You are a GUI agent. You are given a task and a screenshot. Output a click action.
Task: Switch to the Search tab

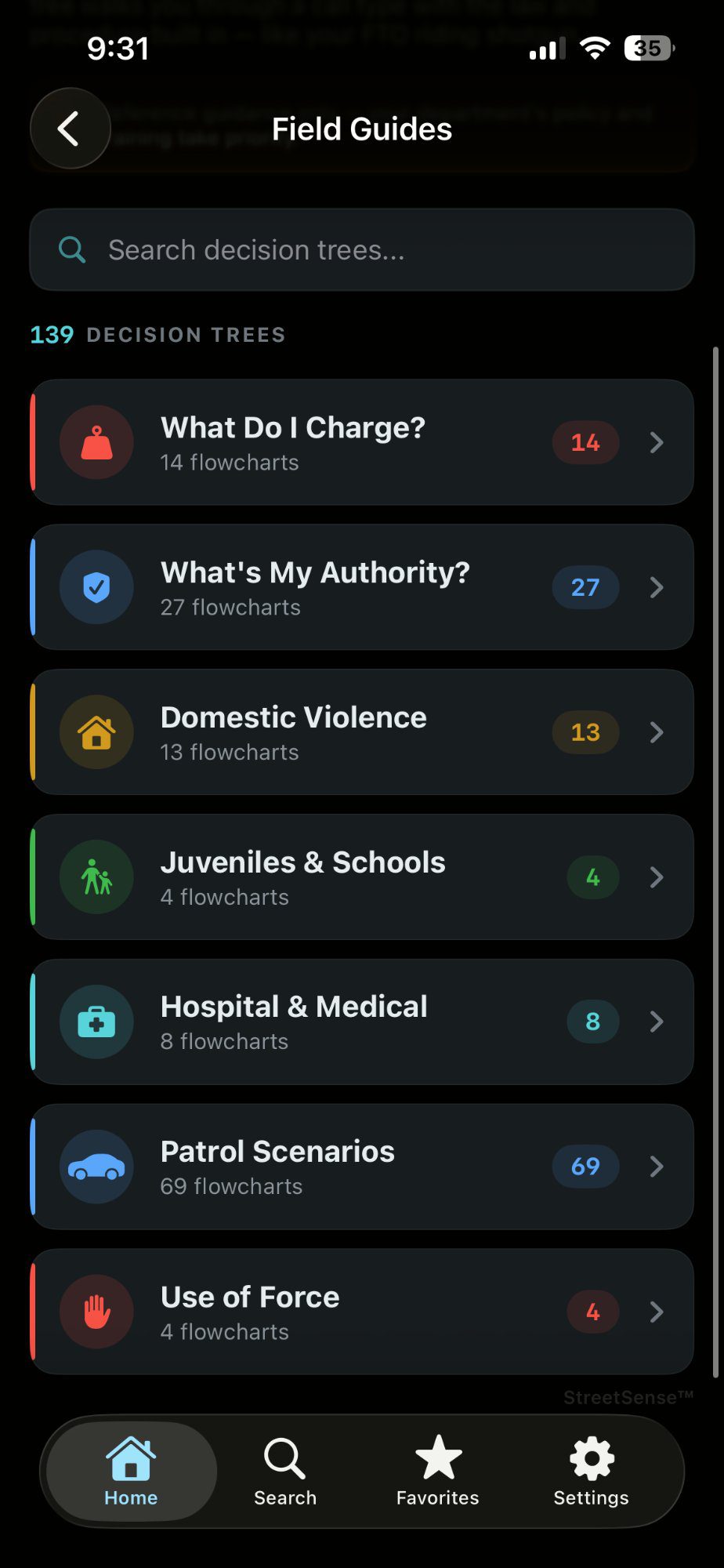[285, 1472]
